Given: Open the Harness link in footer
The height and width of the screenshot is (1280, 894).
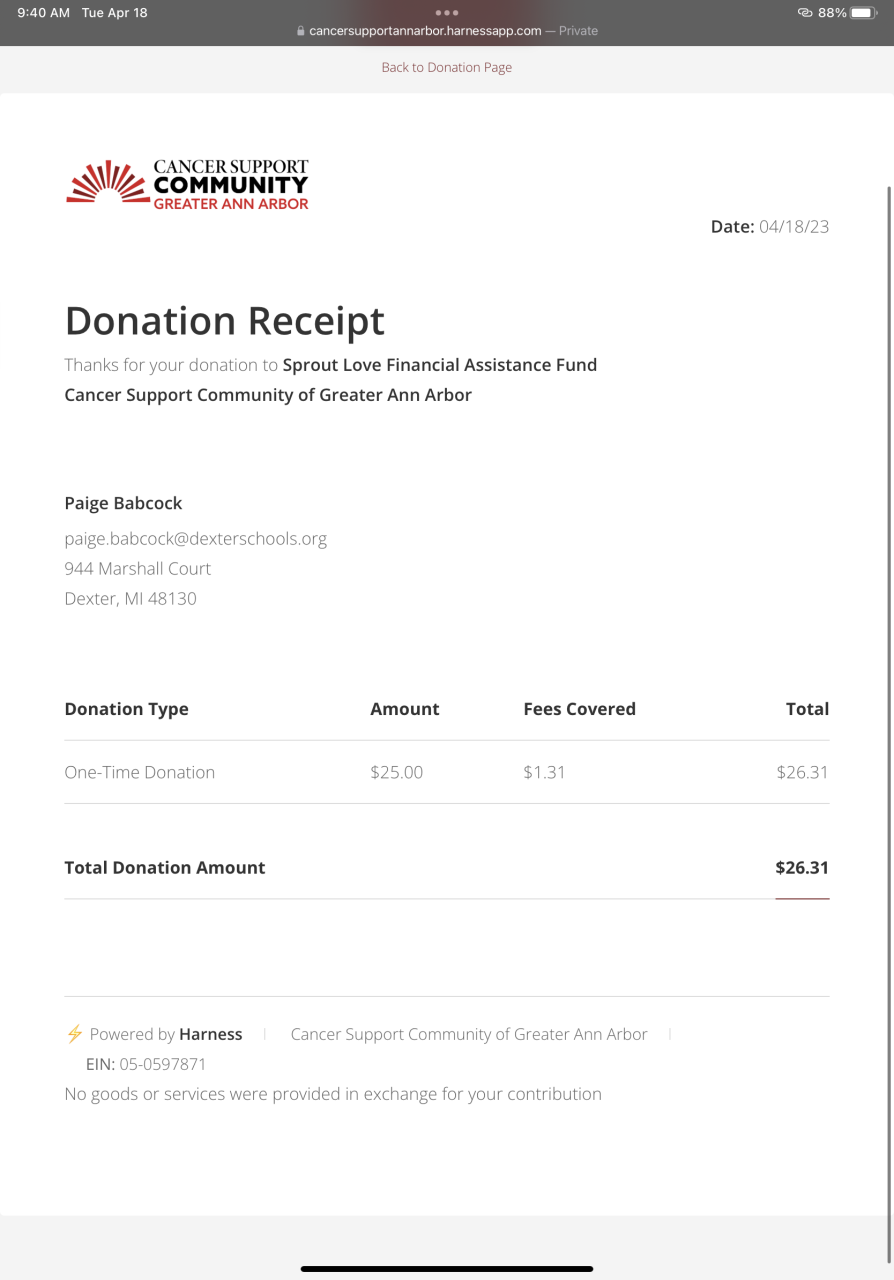Looking at the screenshot, I should 210,1034.
